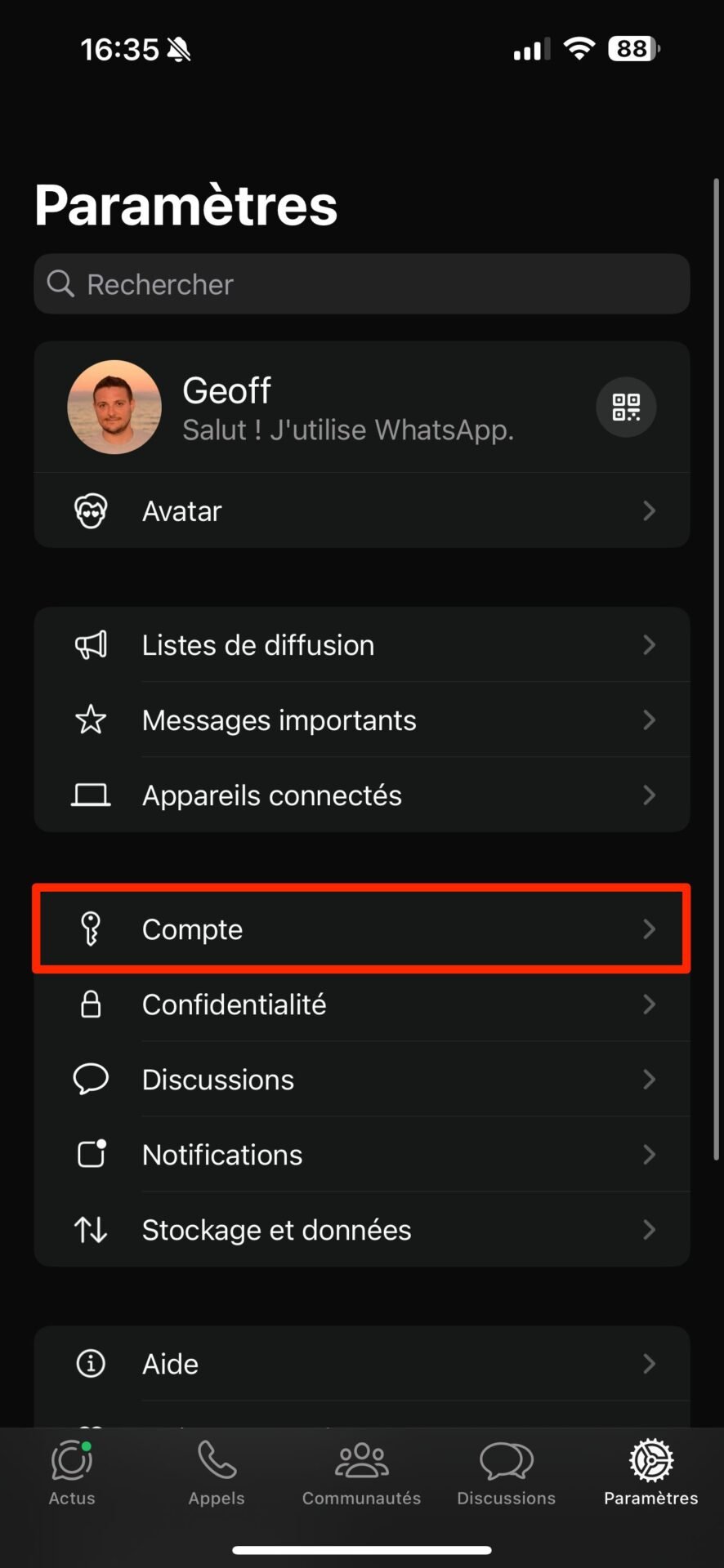Show the QR code for Geoff's profile
This screenshot has width=724, height=1568.
pyautogui.click(x=626, y=407)
